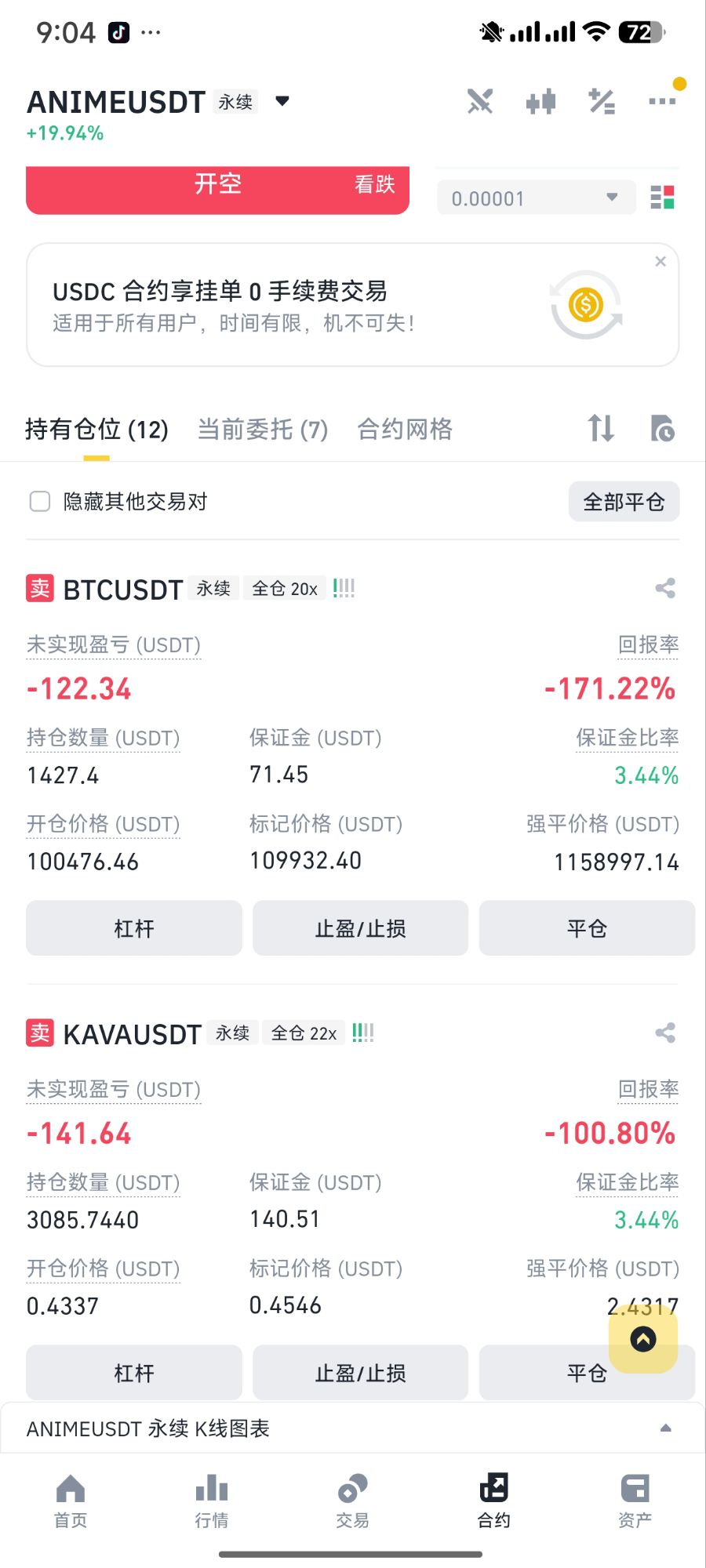The width and height of the screenshot is (706, 1568).
Task: Set 止盈/止损 for the BTCUSDT position
Action: click(x=360, y=928)
